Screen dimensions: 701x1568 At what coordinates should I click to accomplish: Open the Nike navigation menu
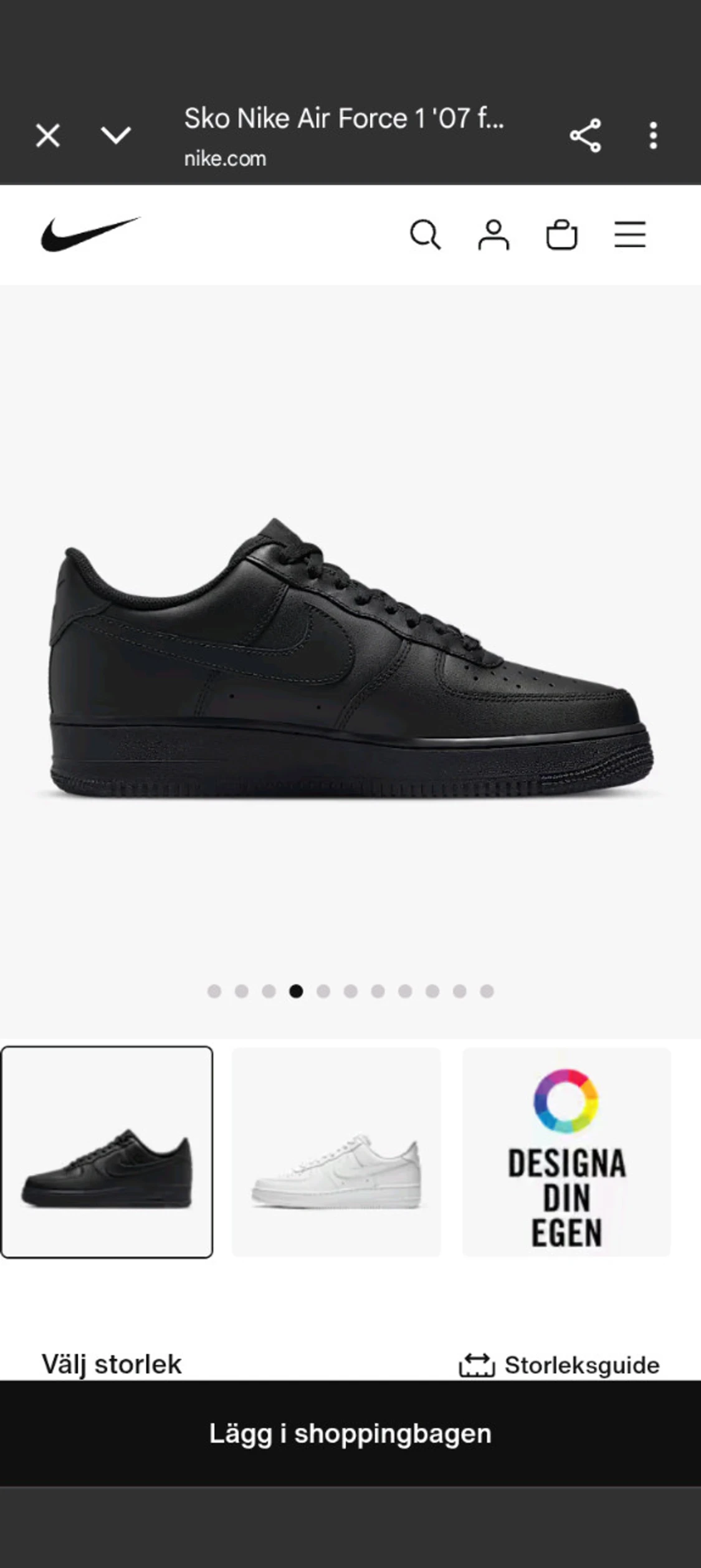[x=629, y=235]
